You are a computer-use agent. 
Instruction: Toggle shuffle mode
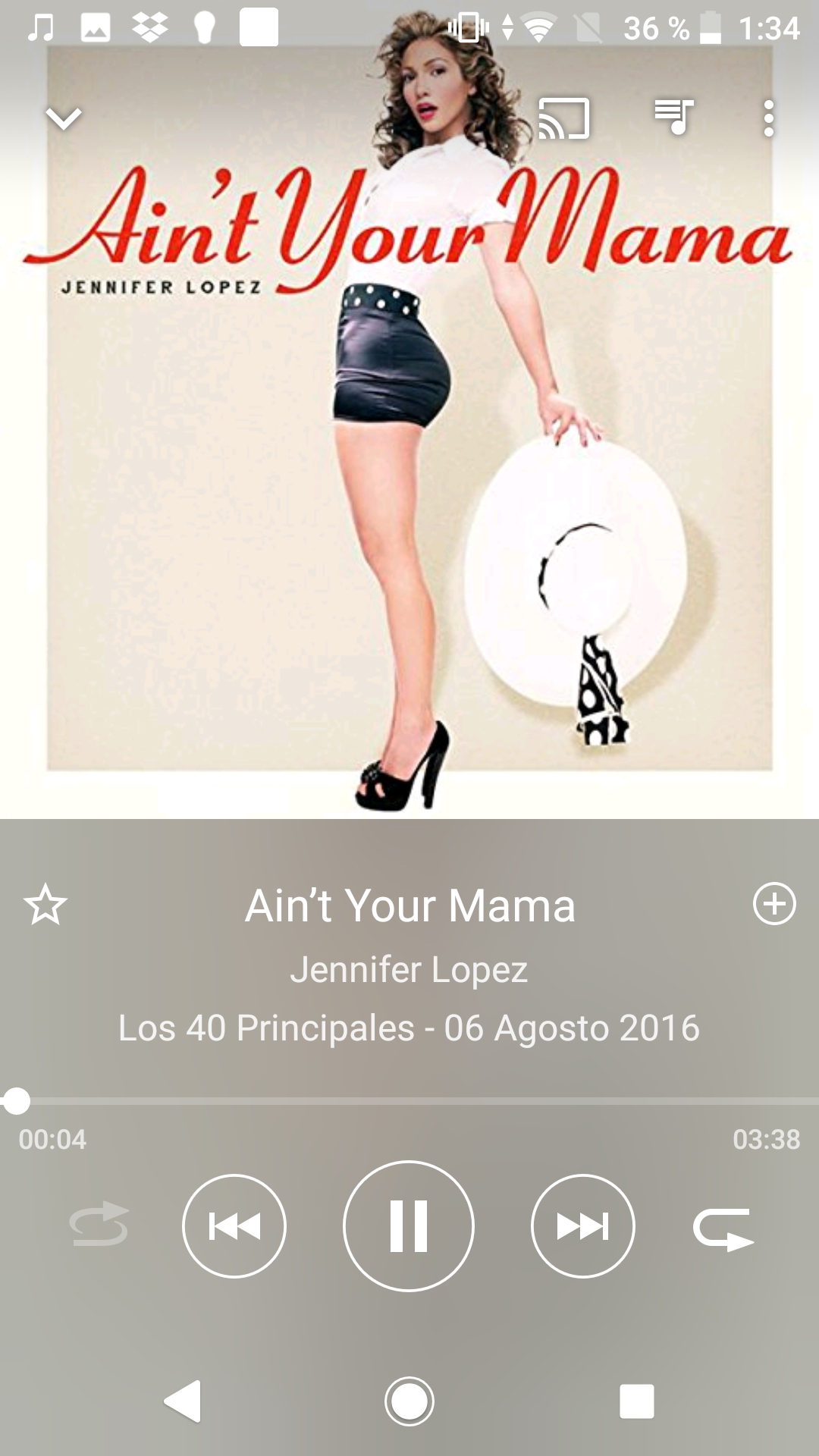[99, 1224]
